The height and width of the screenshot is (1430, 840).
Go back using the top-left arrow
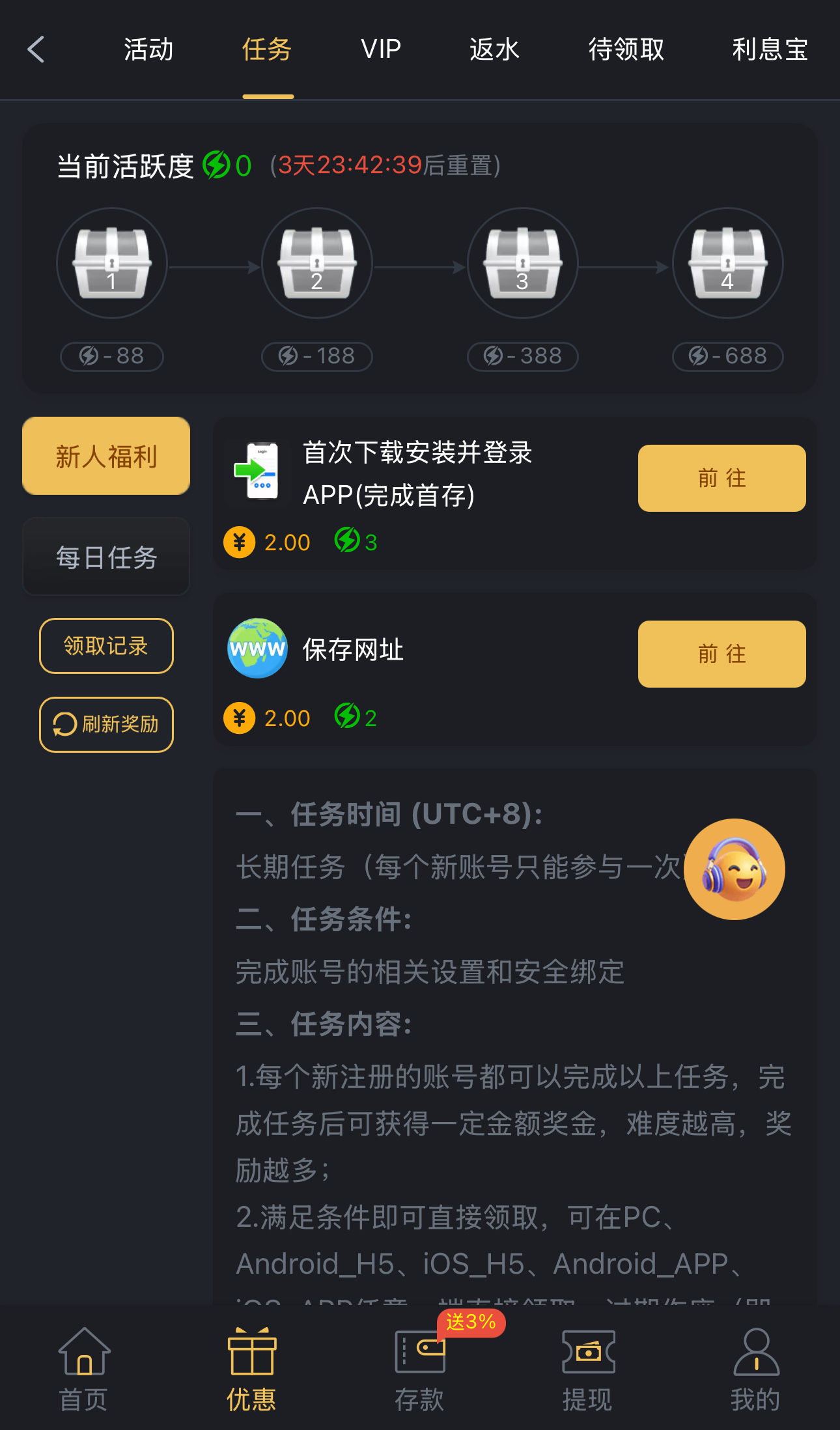36,49
